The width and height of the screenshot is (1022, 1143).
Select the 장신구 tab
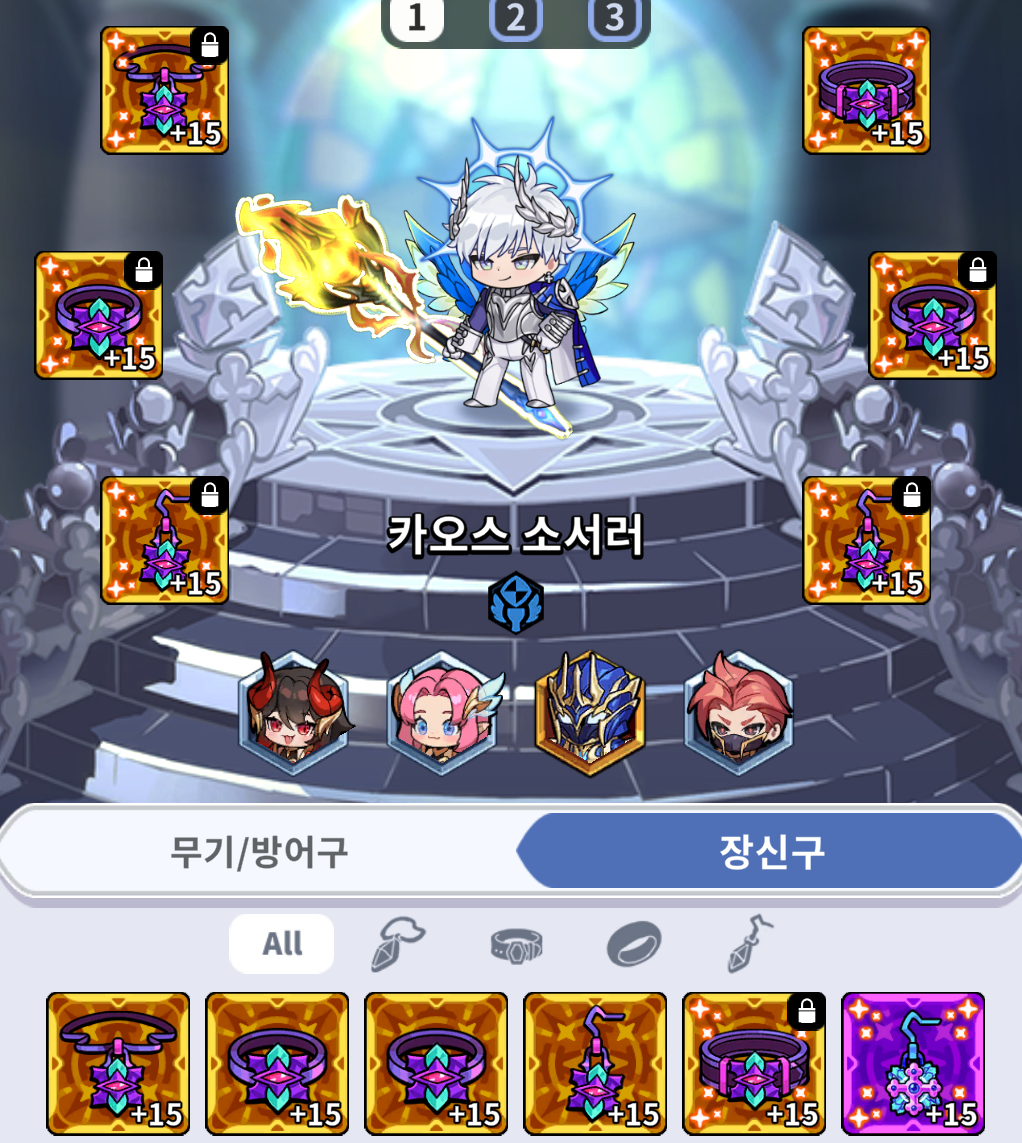coord(772,851)
